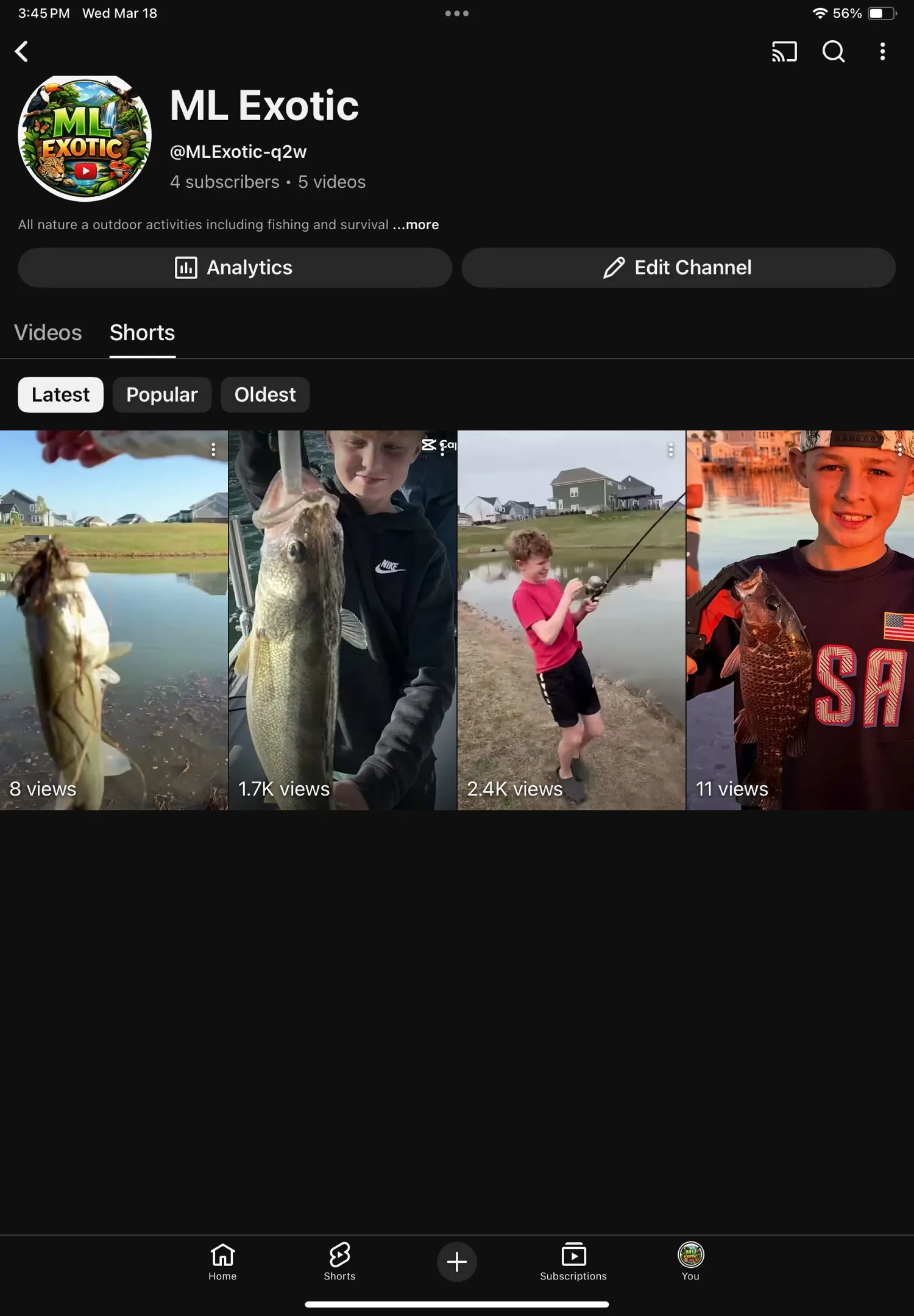Tap the create plus button

456,1262
